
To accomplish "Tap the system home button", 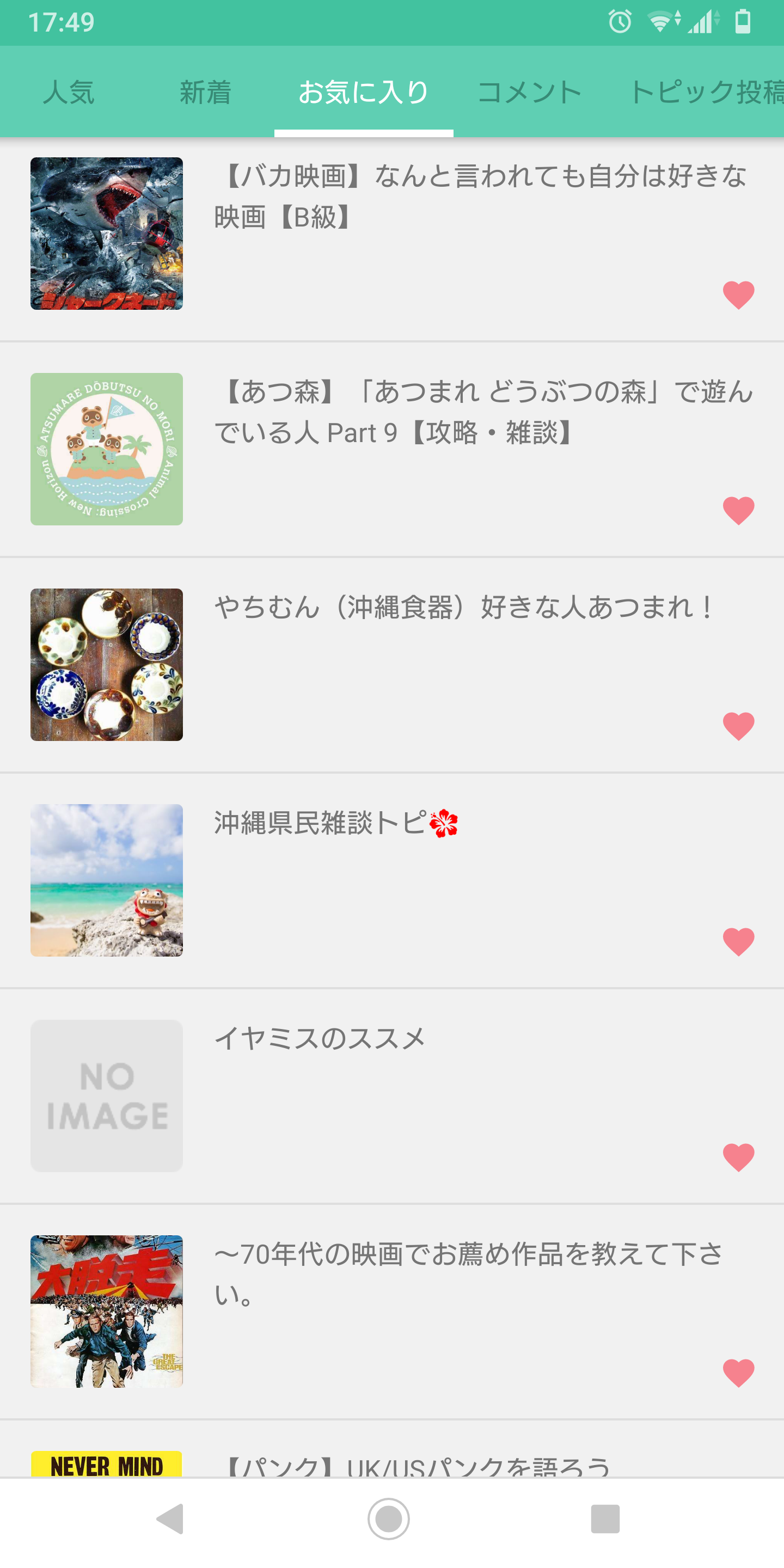I will tap(388, 1518).
